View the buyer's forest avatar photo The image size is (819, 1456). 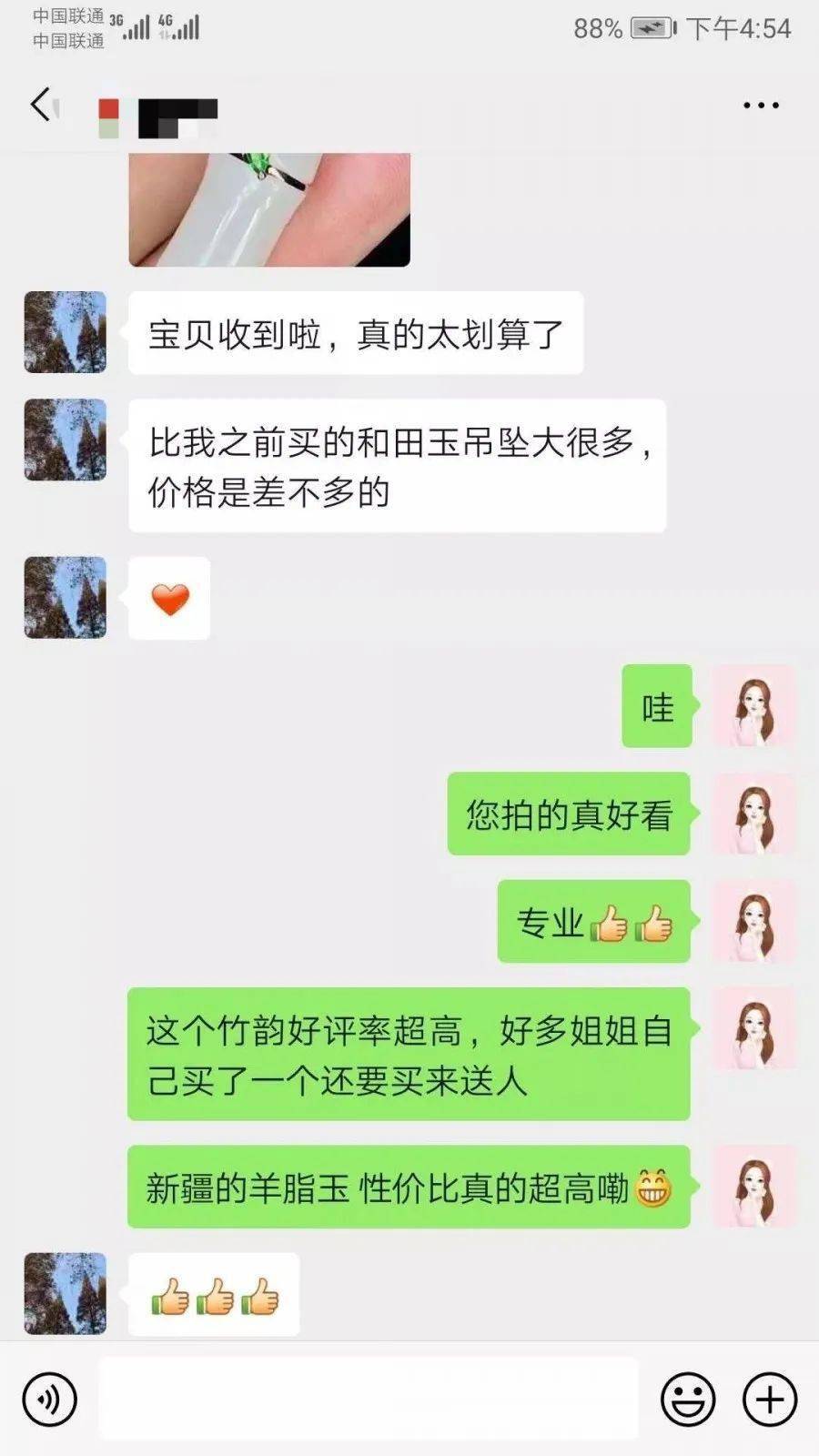click(64, 332)
